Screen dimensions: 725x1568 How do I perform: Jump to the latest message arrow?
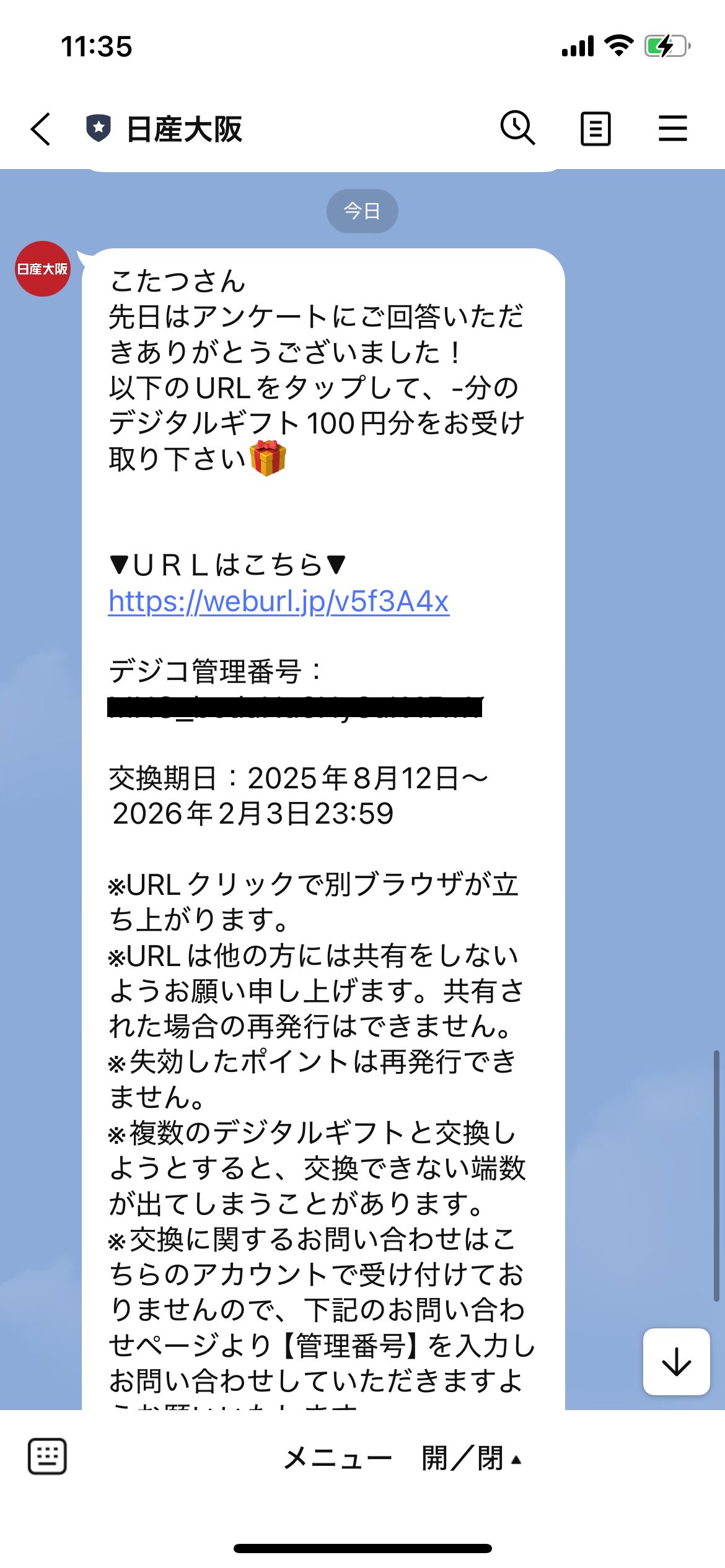tap(676, 1362)
